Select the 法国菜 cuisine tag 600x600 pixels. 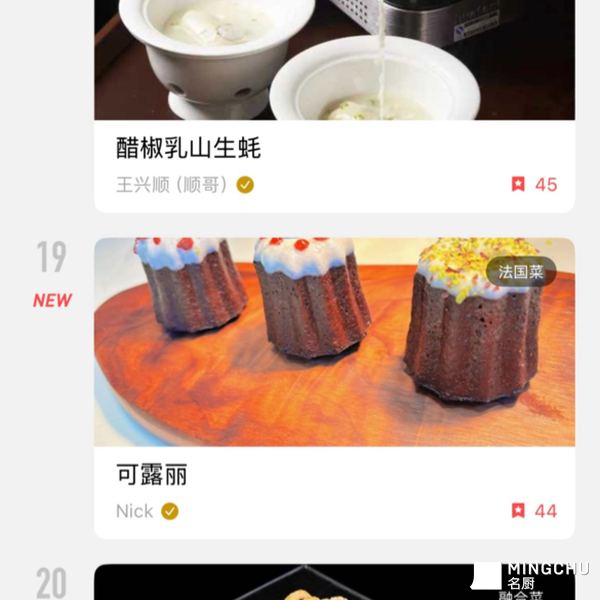tap(521, 272)
